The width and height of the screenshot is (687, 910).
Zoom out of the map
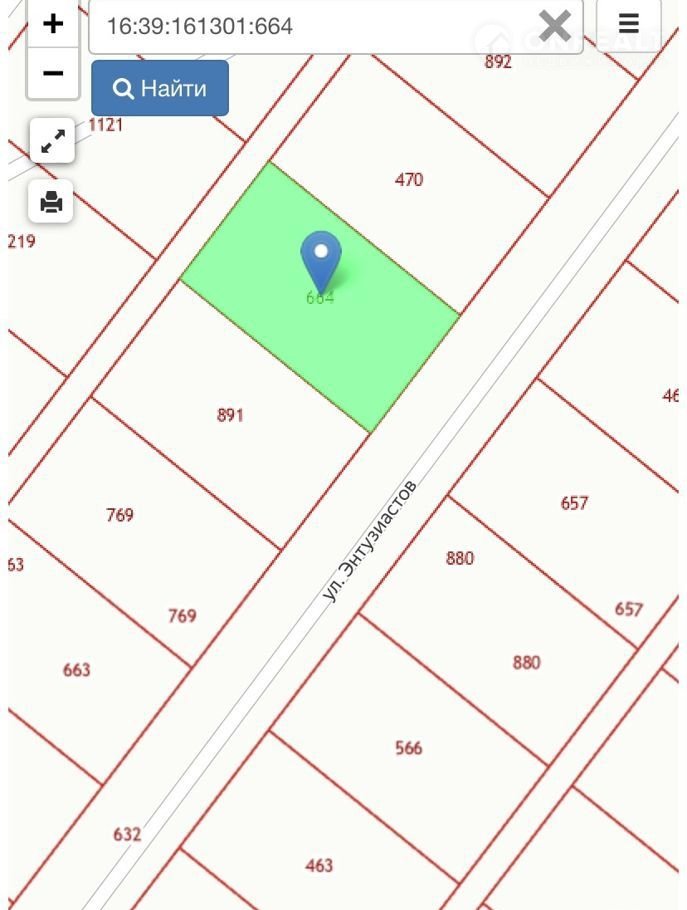(x=53, y=73)
